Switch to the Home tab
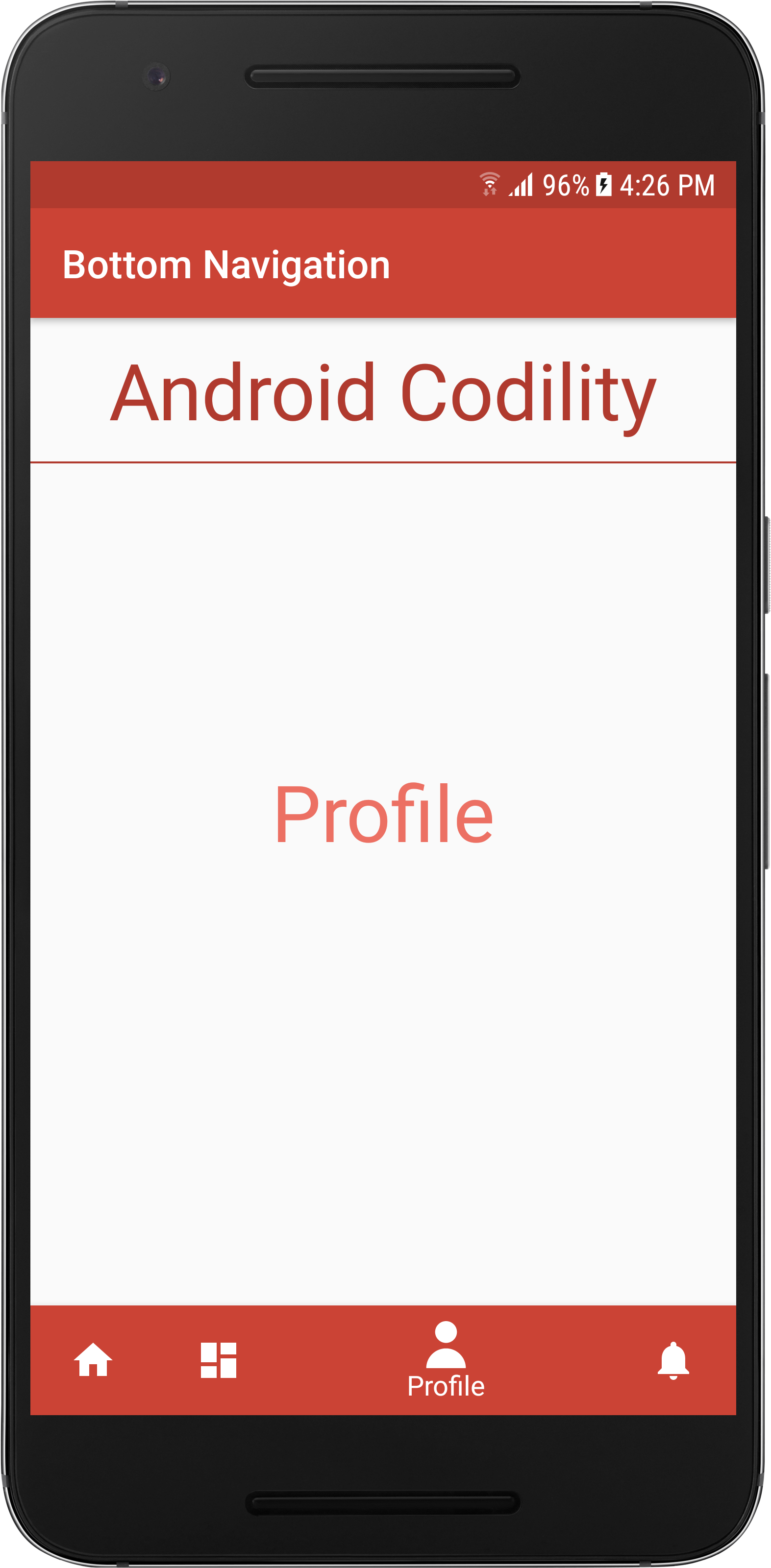Image resolution: width=771 pixels, height=1568 pixels. [93, 1360]
